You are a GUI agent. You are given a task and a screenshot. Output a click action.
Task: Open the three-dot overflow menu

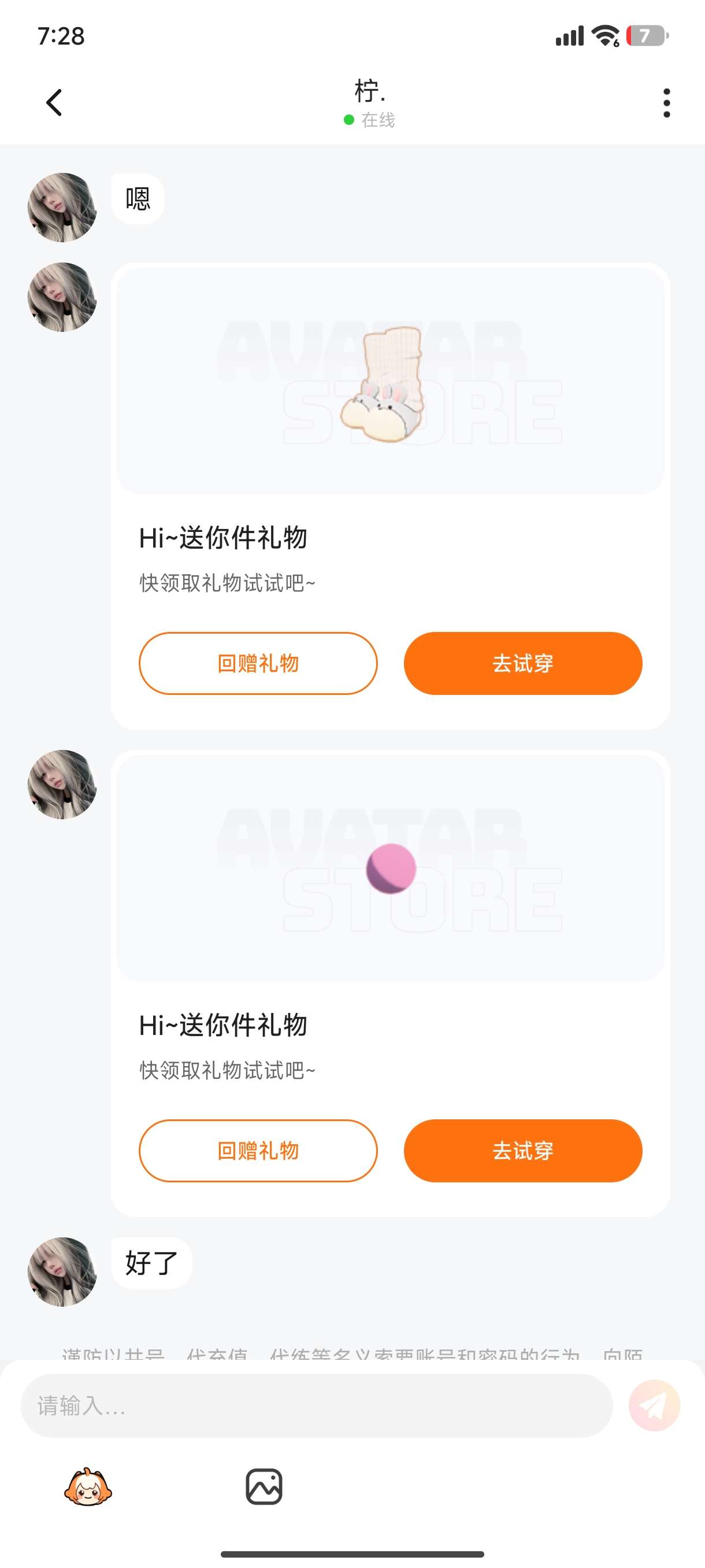[x=667, y=102]
